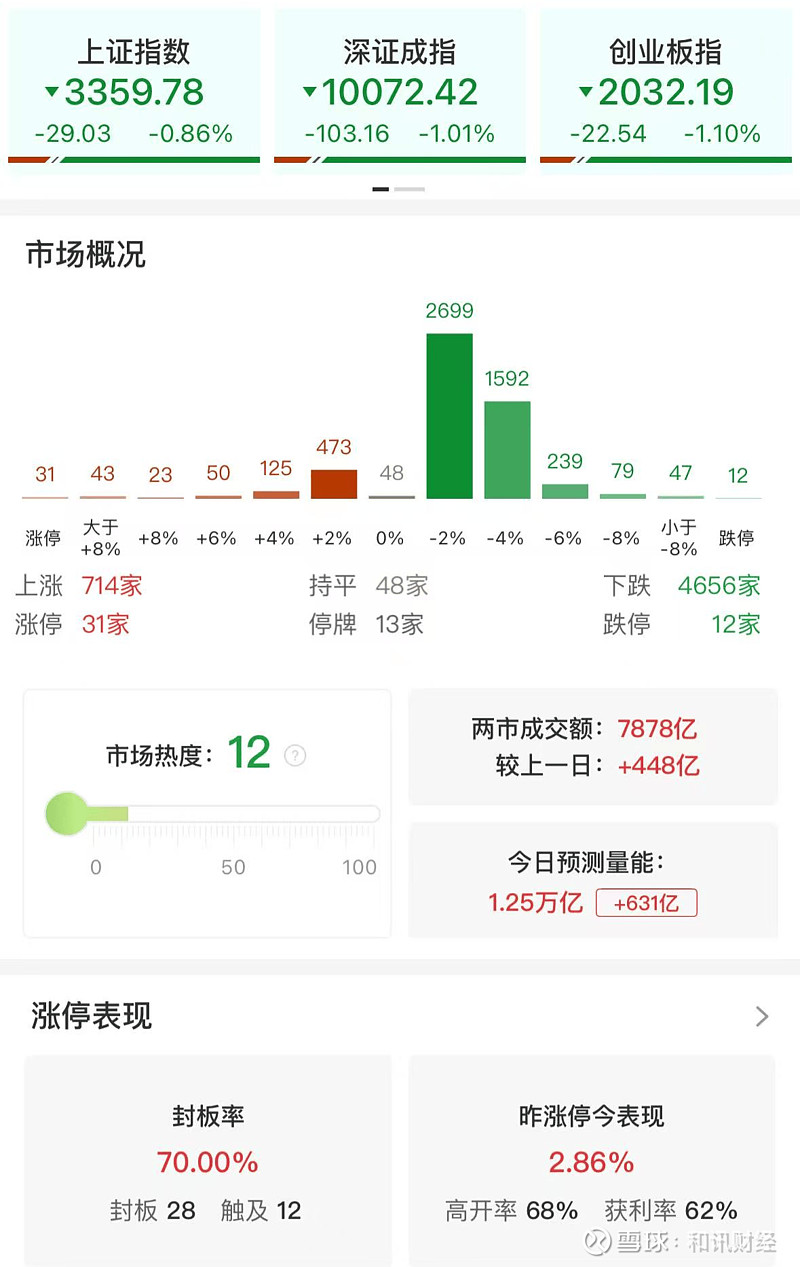Select the first carousel page dot
Viewport: 800px width, 1267px height.
click(381, 188)
